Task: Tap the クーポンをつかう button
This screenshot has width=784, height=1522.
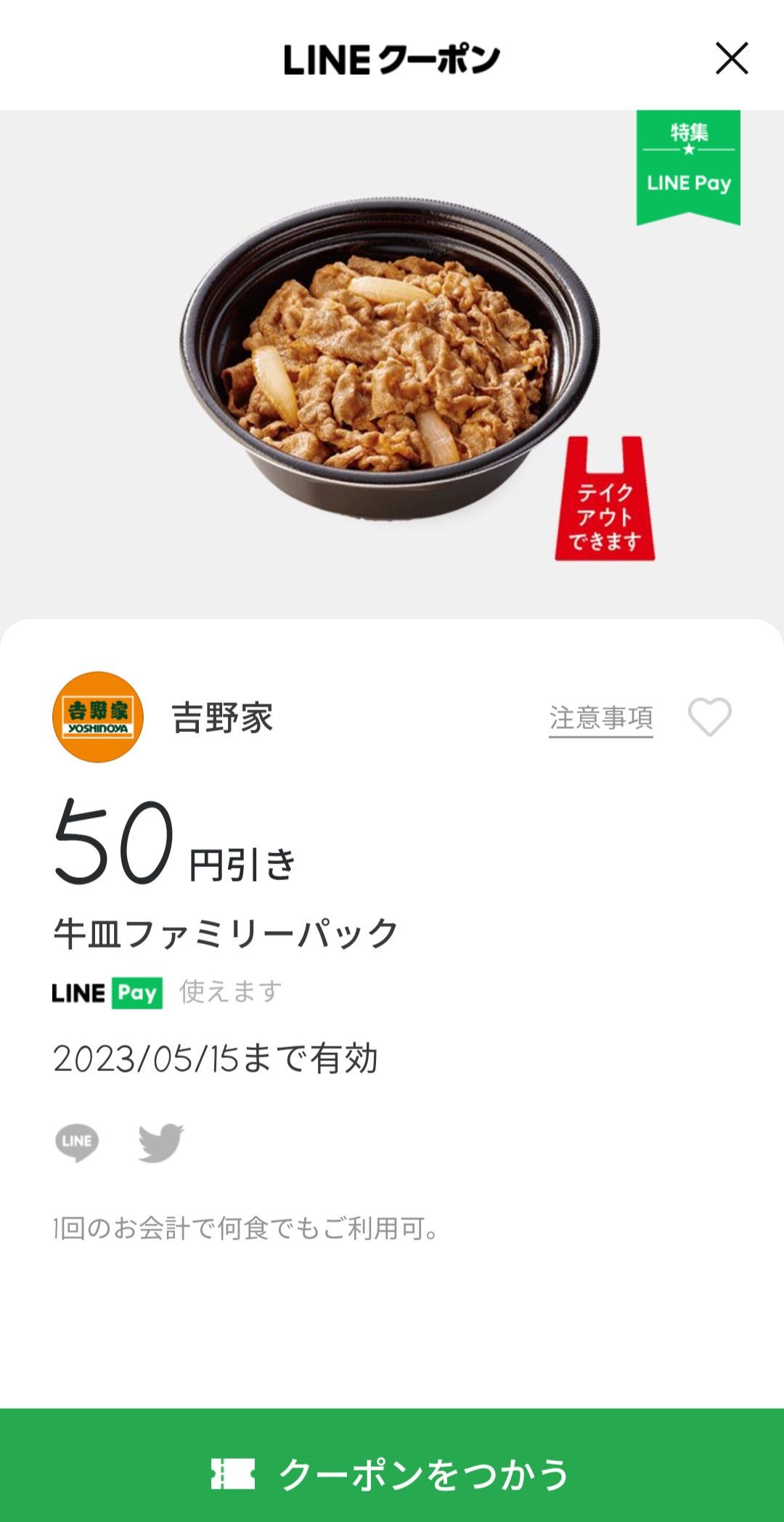Action: tap(392, 1473)
